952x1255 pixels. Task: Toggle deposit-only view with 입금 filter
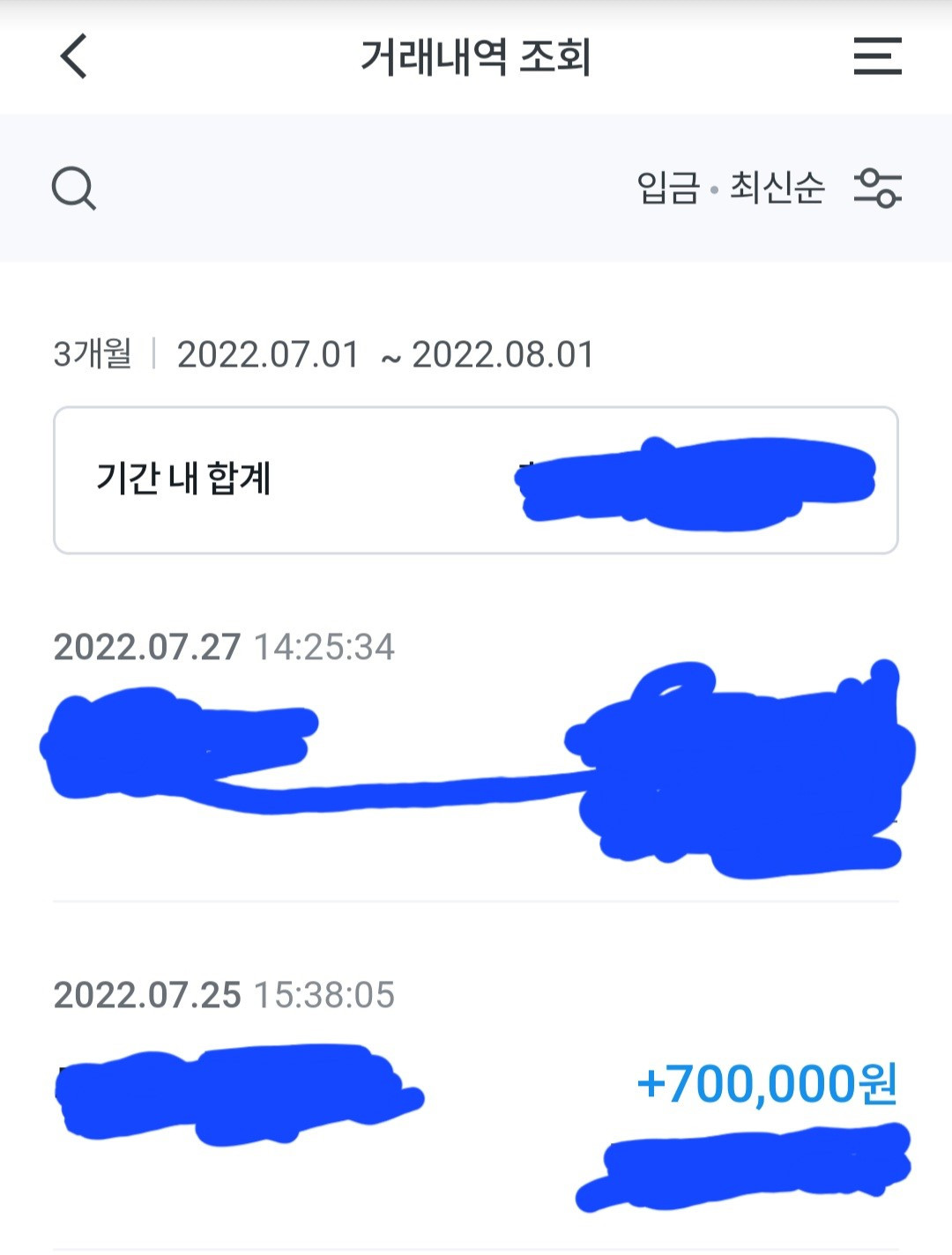666,189
